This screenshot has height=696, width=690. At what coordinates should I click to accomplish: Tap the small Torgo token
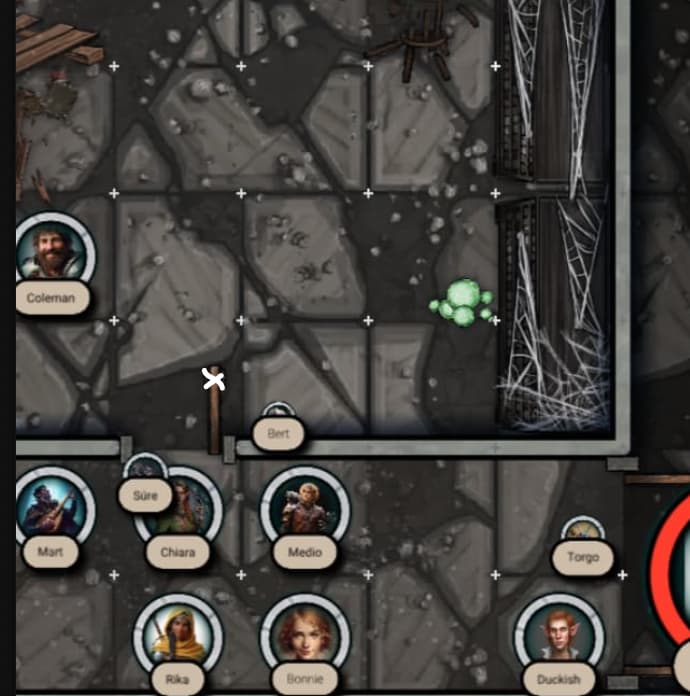click(x=582, y=532)
